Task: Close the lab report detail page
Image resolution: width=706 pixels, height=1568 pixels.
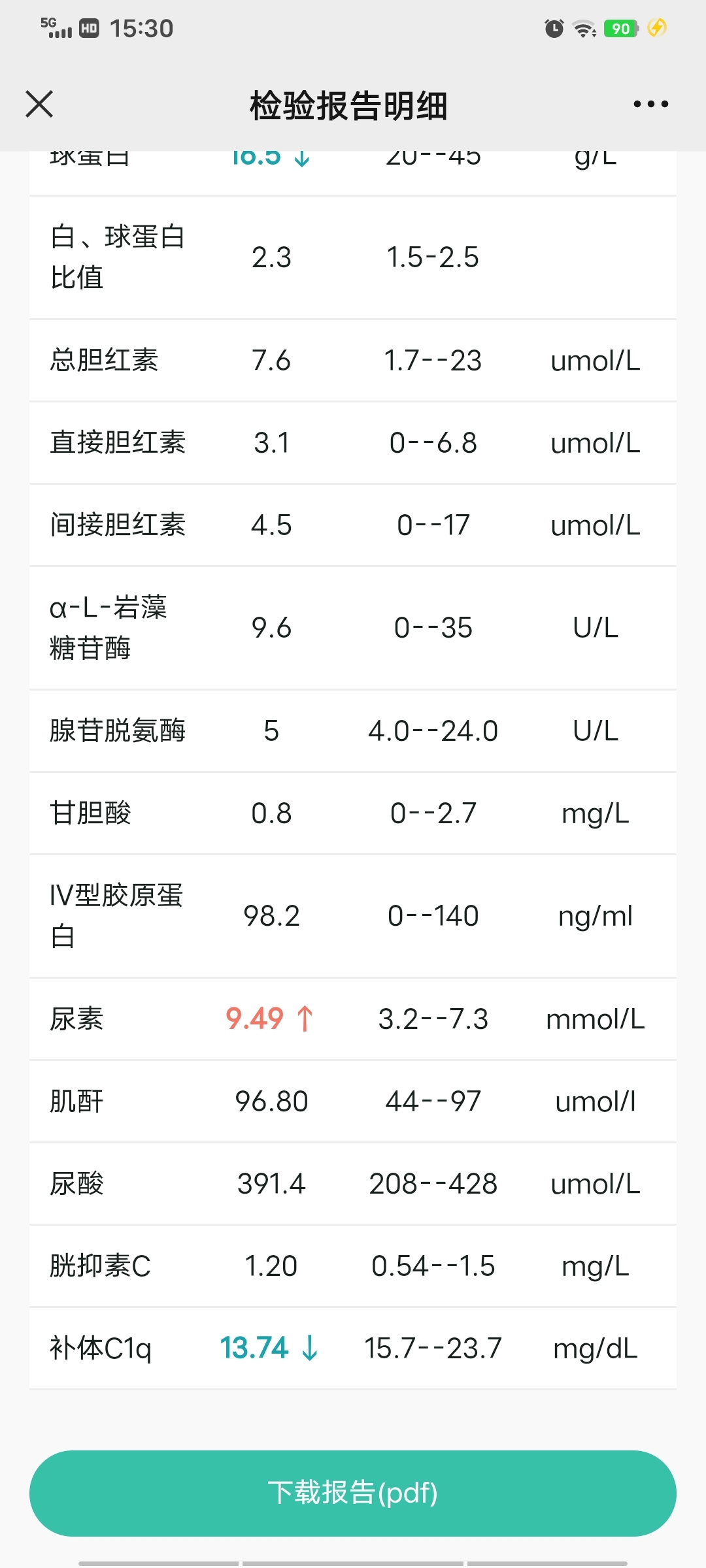Action: 39,104
